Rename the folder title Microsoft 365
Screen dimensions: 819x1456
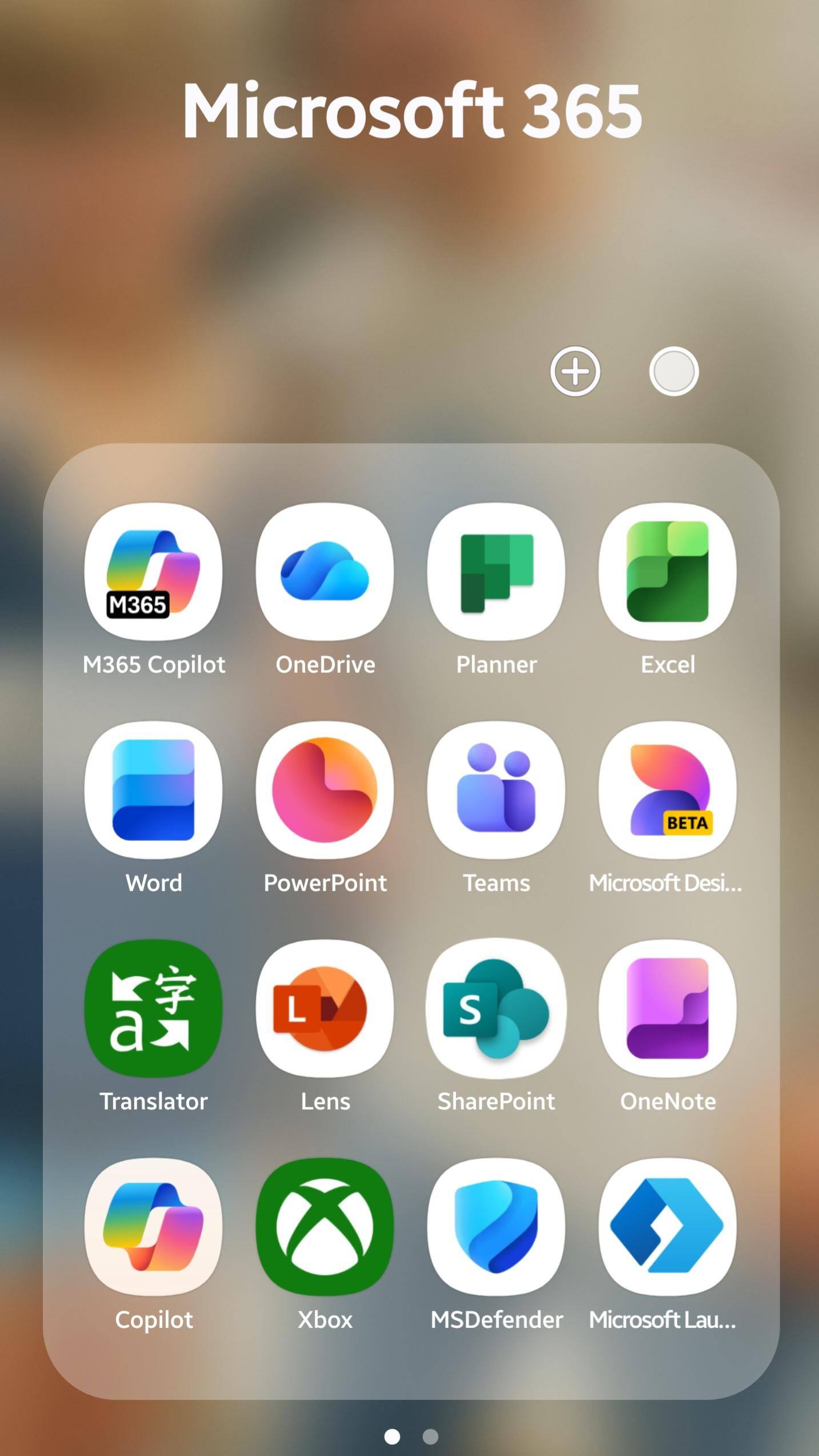412,110
